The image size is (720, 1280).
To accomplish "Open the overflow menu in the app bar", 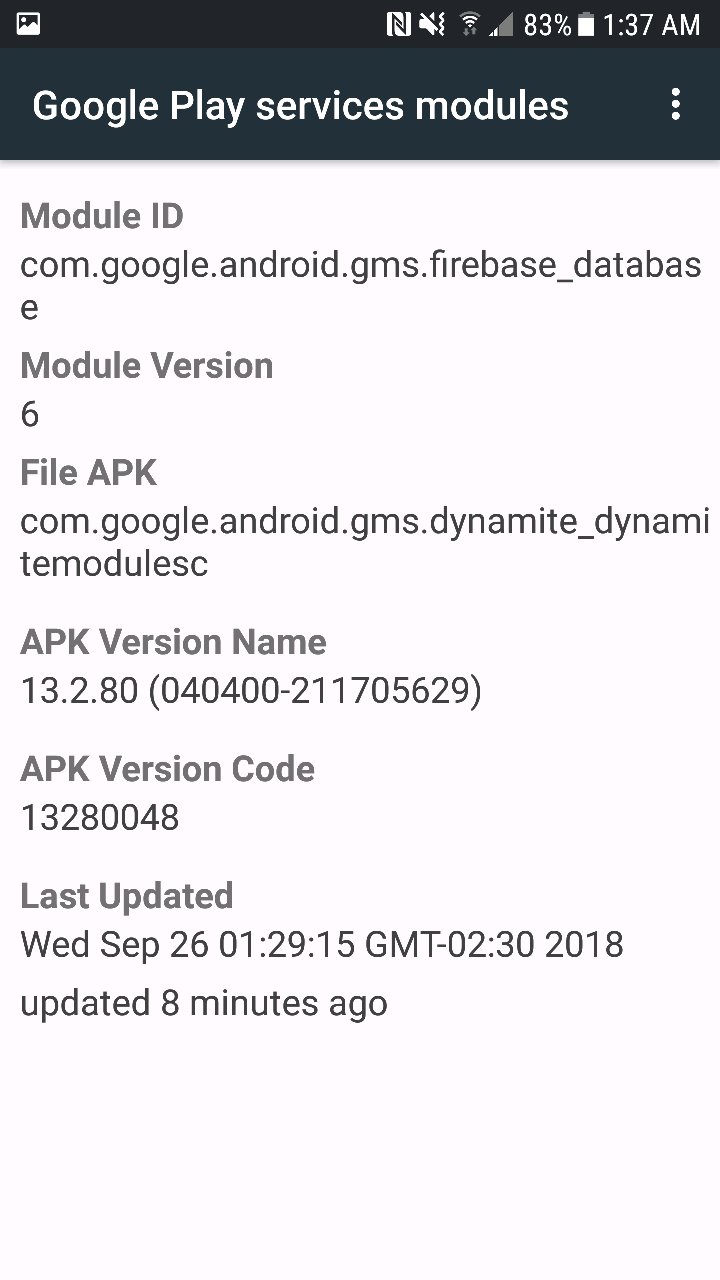I will coord(676,105).
